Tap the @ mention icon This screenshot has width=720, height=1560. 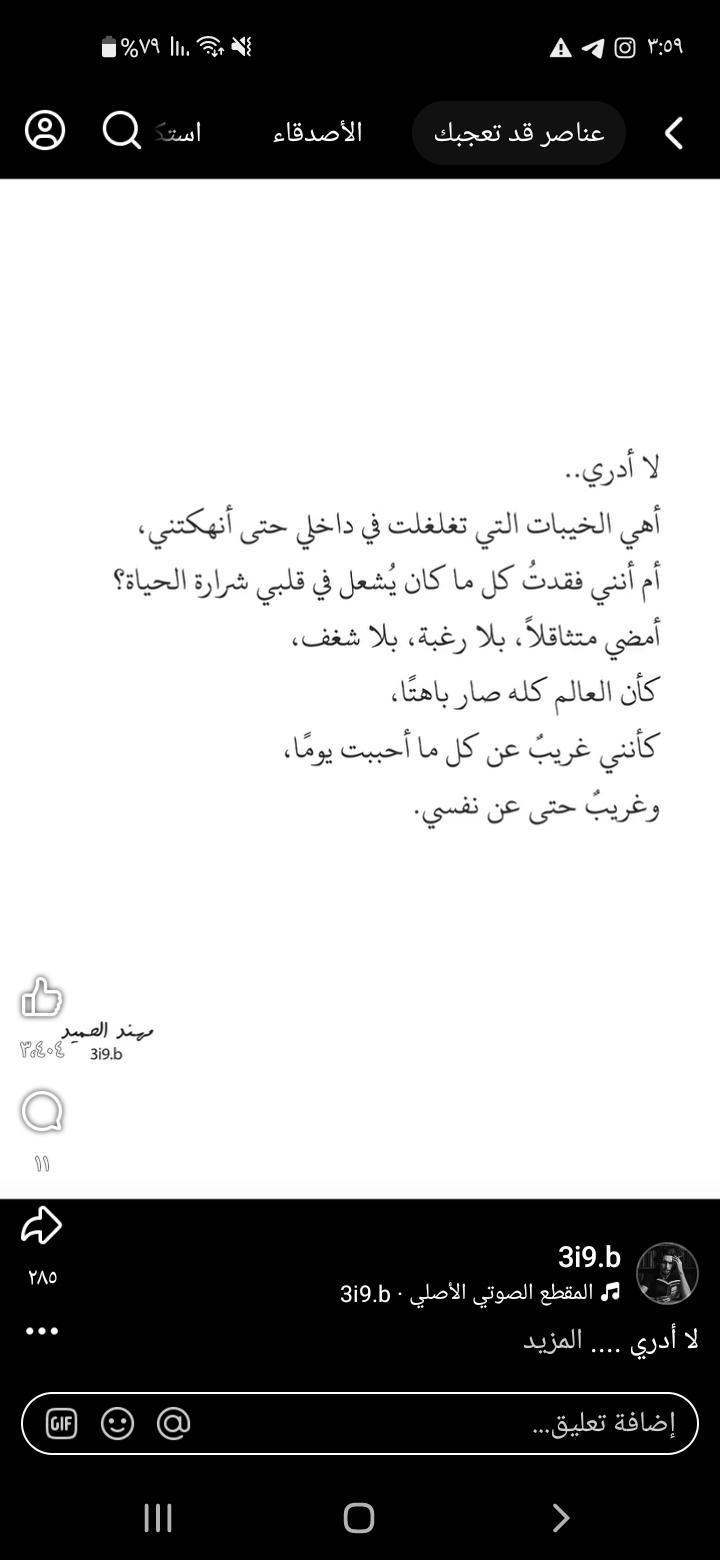coord(174,1423)
